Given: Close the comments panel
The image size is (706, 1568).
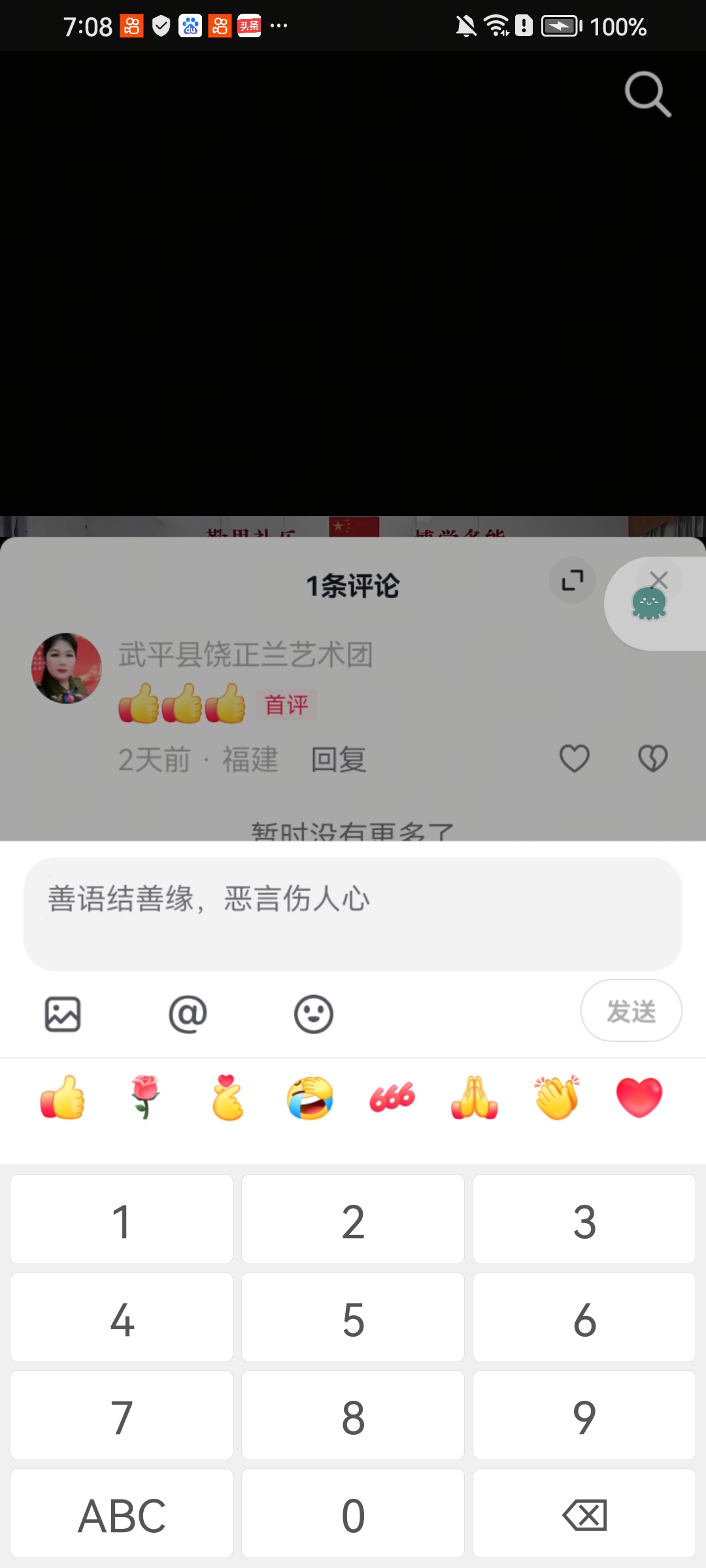Looking at the screenshot, I should point(659,580).
